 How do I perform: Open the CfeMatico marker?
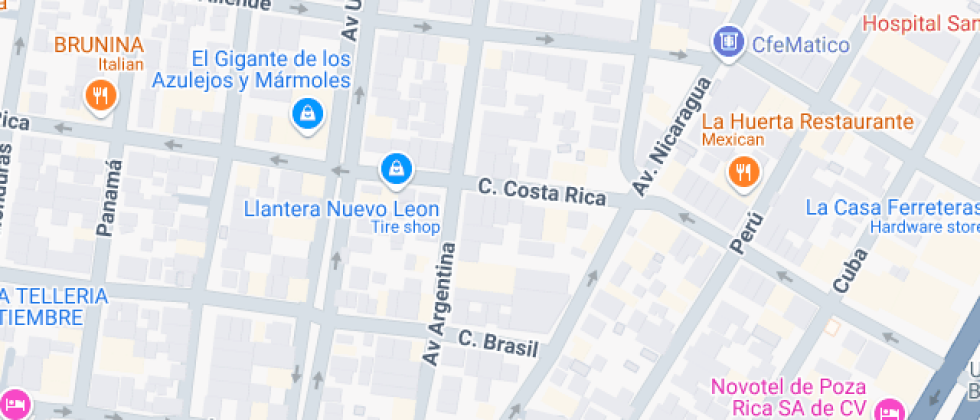click(728, 42)
